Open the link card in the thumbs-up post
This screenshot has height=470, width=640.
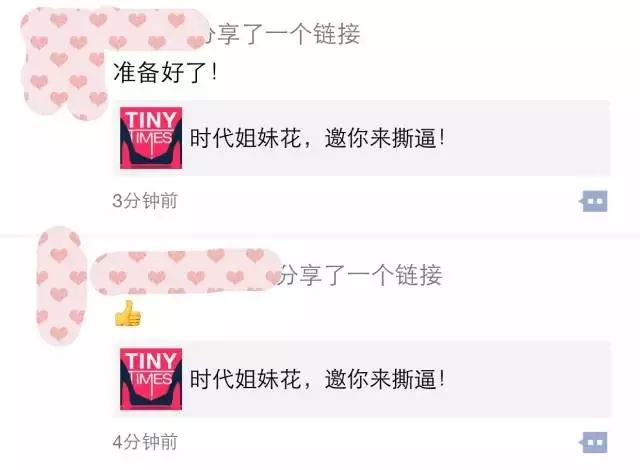[360, 379]
